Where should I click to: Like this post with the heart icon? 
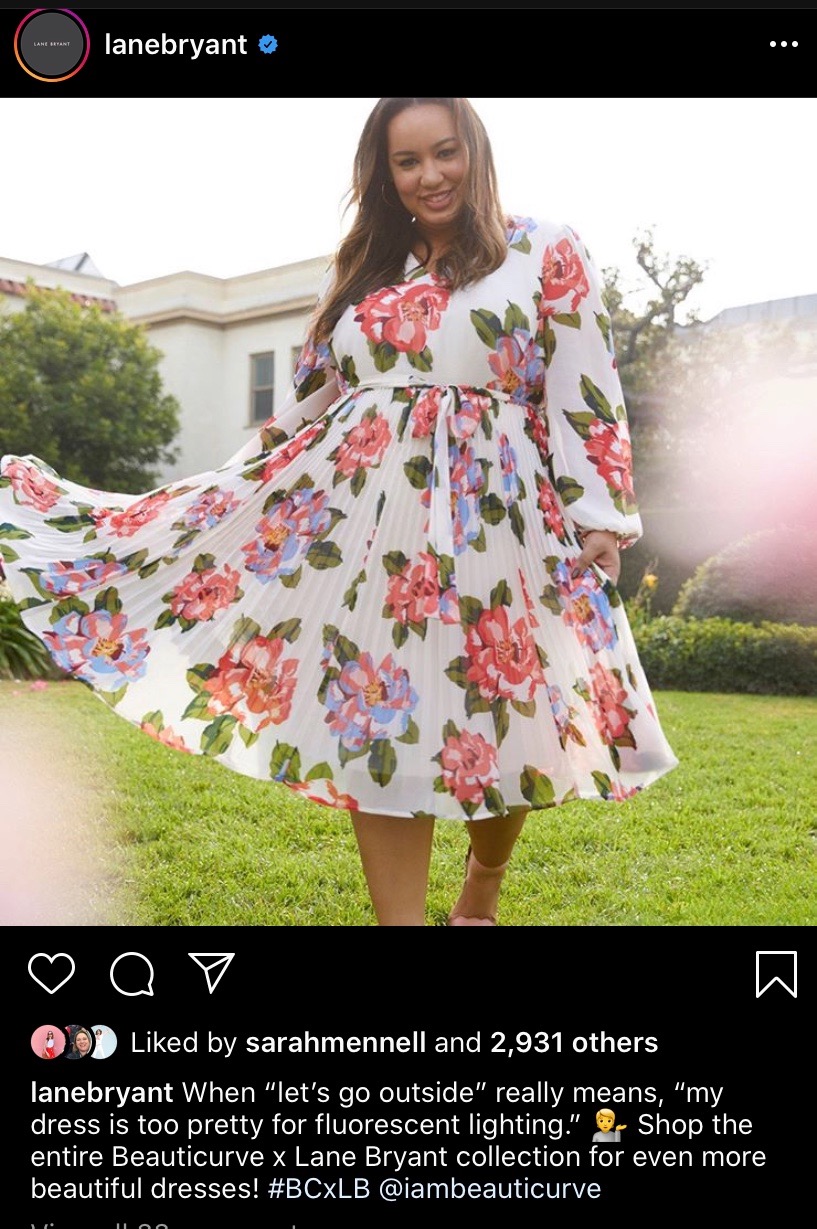(x=51, y=973)
